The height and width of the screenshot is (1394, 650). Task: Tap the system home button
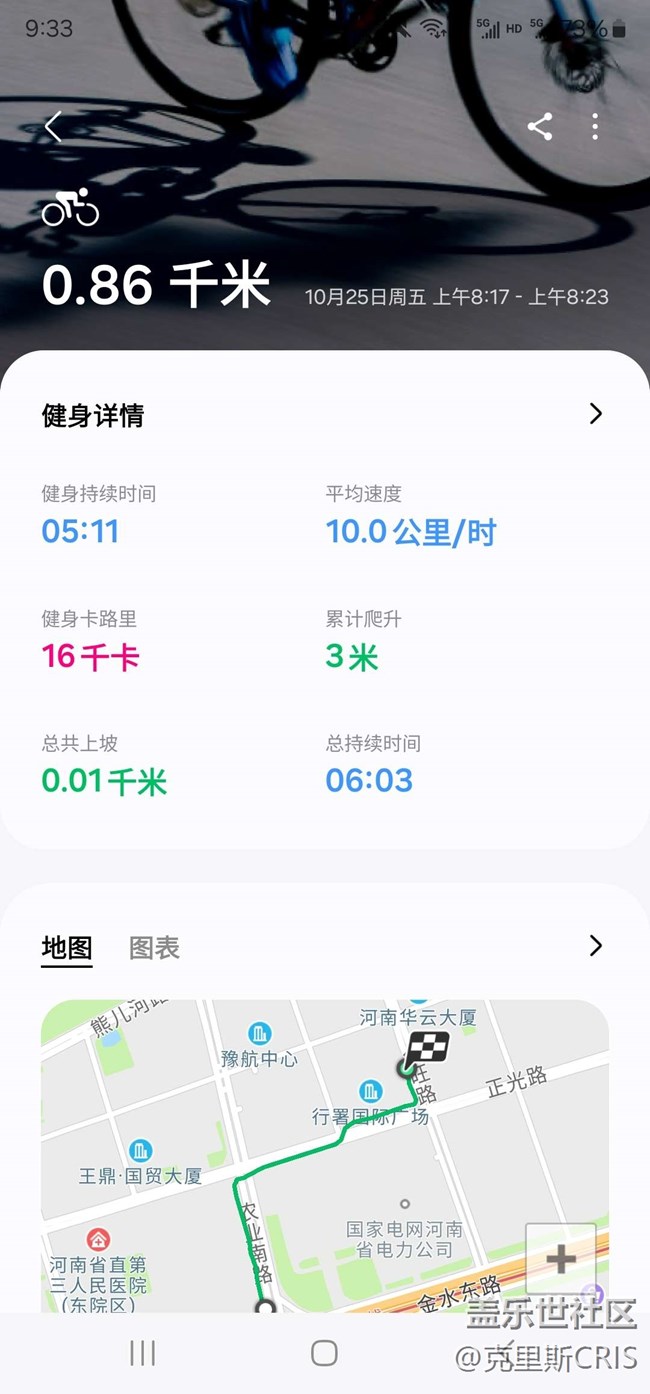[324, 1353]
